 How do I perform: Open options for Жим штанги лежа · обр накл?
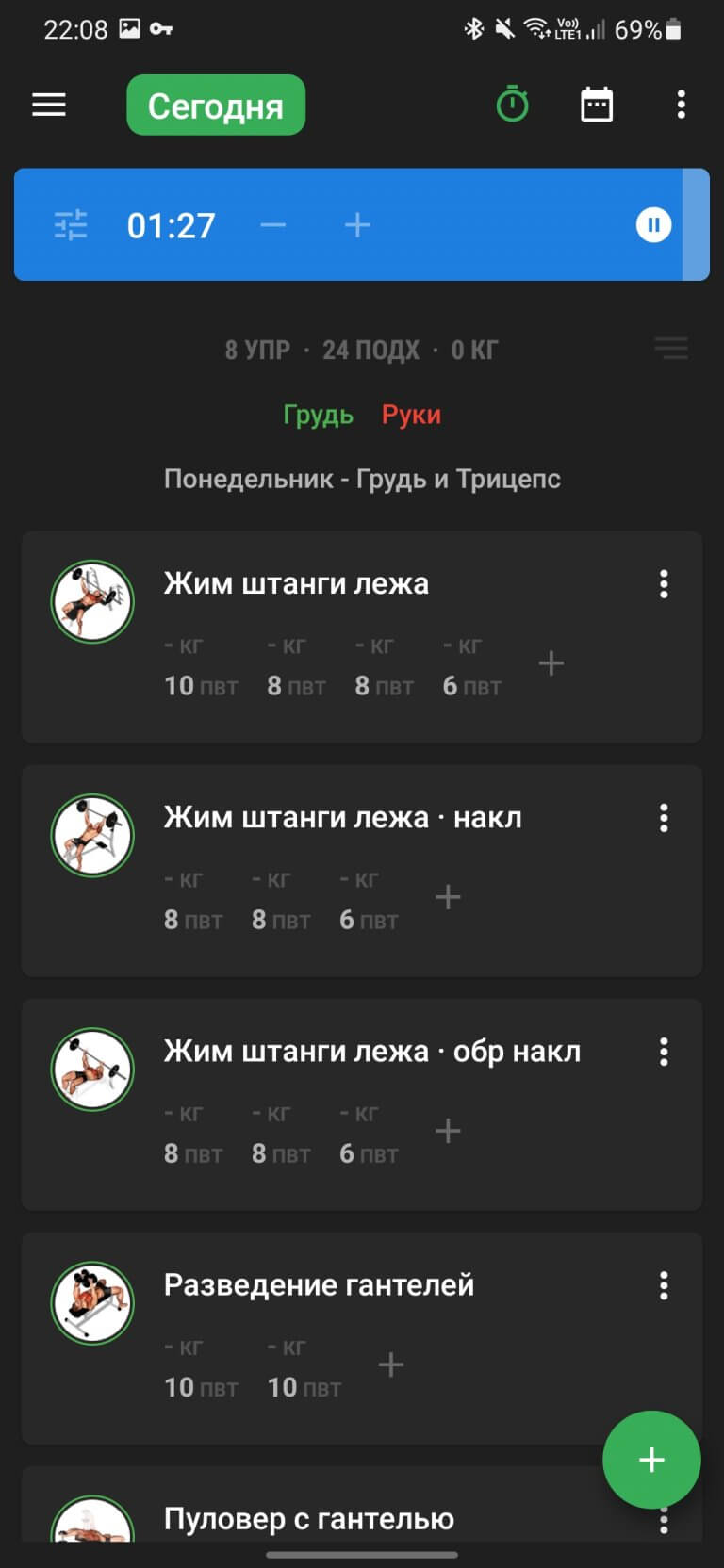(x=664, y=1052)
